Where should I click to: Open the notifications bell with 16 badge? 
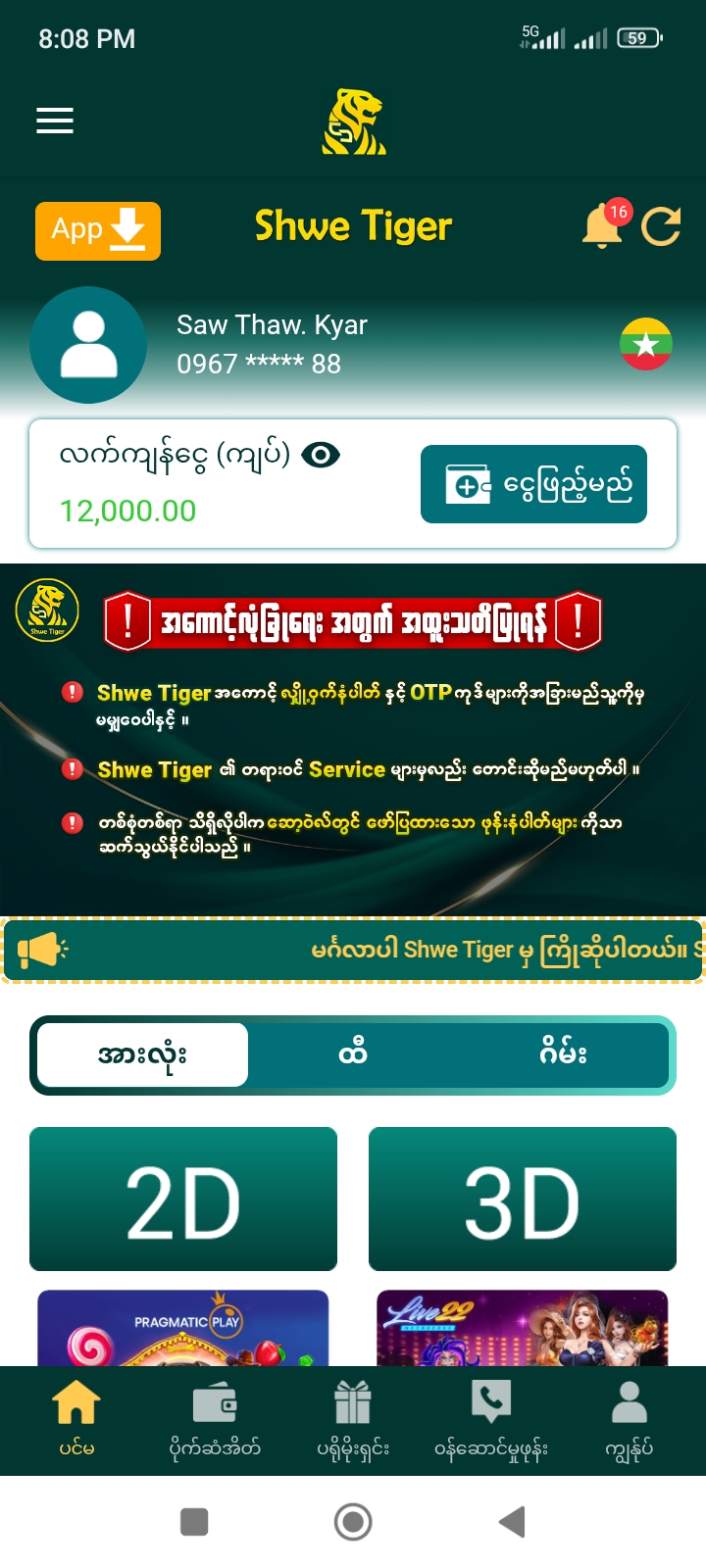coord(603,227)
